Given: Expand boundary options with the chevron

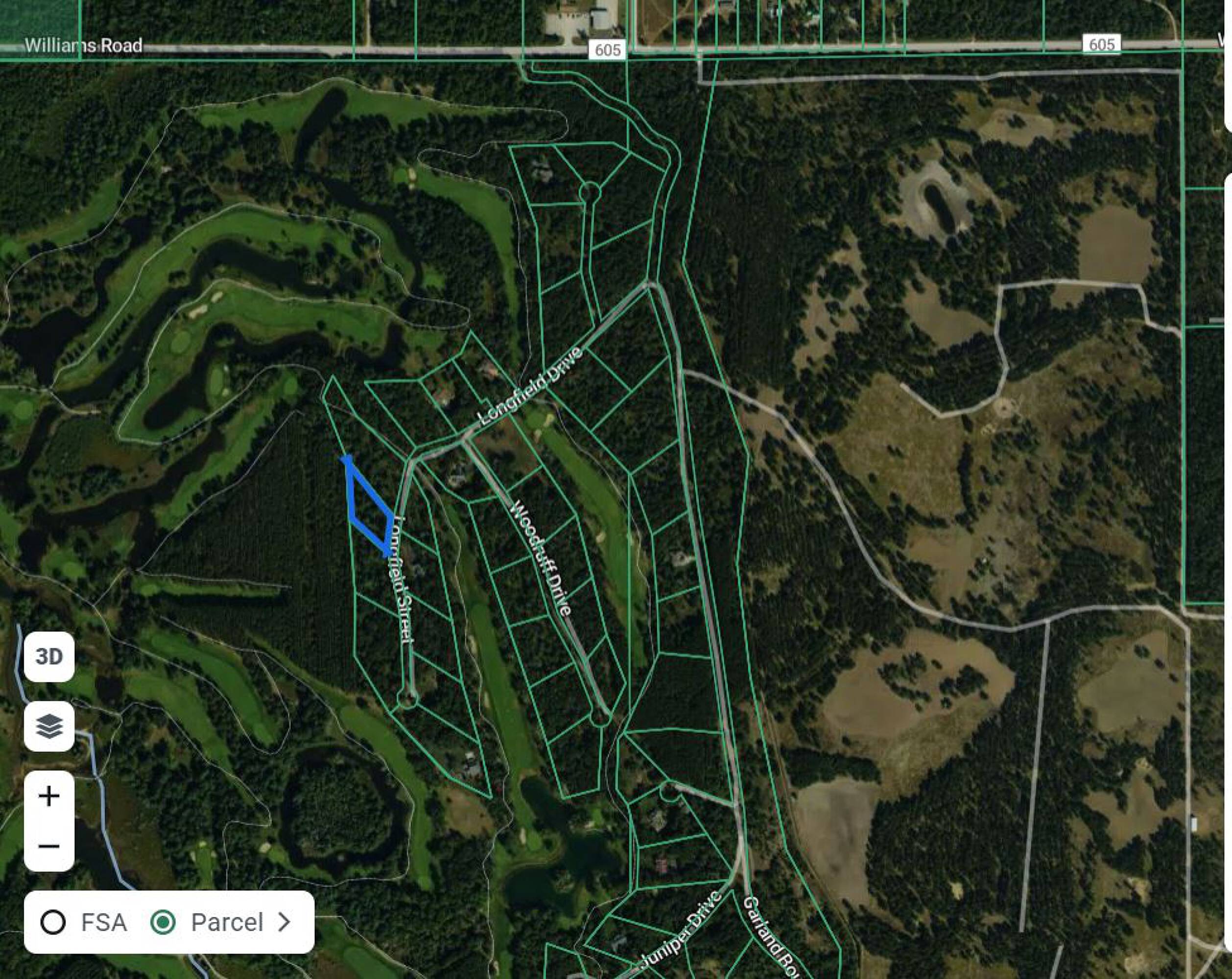Looking at the screenshot, I should [284, 922].
